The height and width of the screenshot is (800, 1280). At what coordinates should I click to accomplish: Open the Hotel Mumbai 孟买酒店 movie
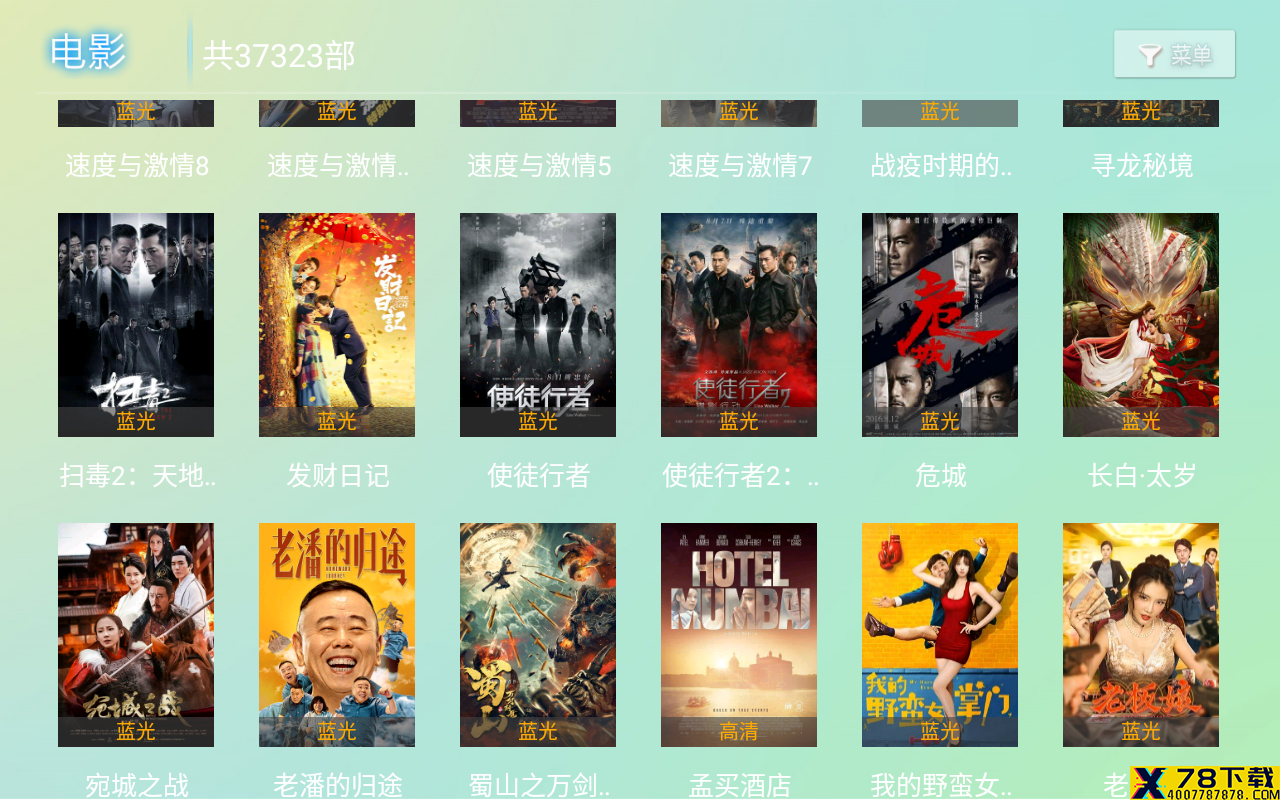pos(739,635)
